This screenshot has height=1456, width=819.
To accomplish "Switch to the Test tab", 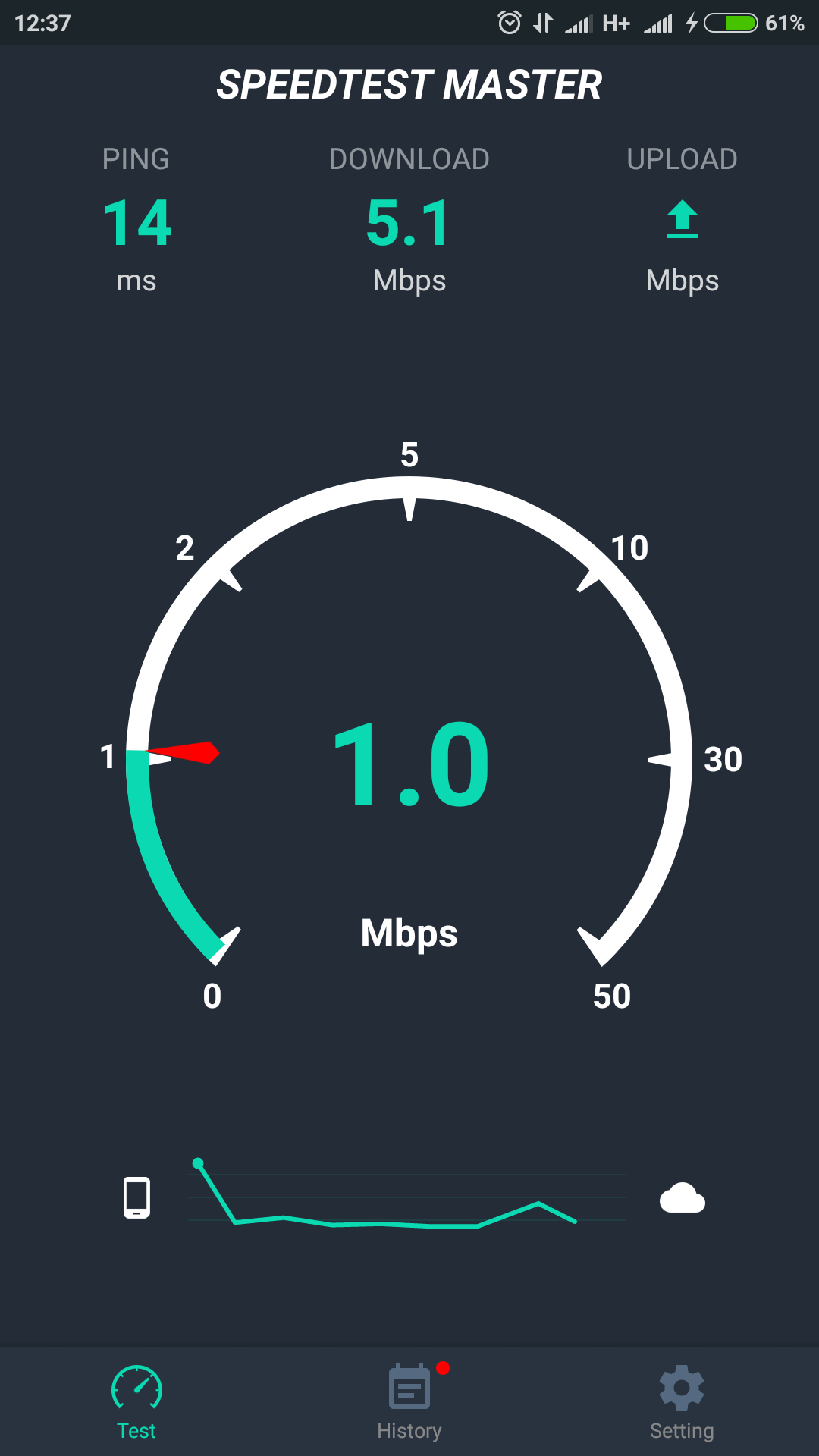I will click(136, 1402).
